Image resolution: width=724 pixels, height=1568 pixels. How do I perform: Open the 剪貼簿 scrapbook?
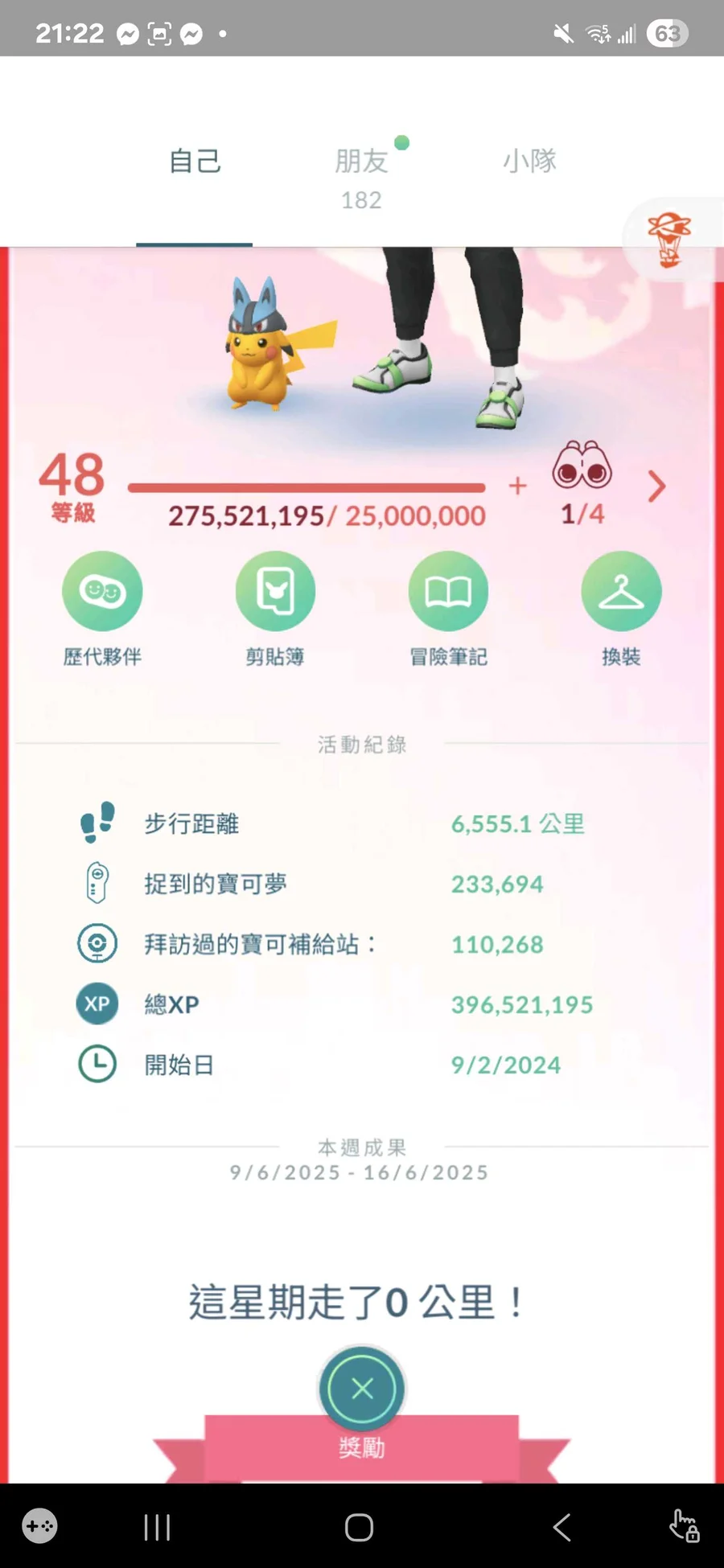point(275,592)
